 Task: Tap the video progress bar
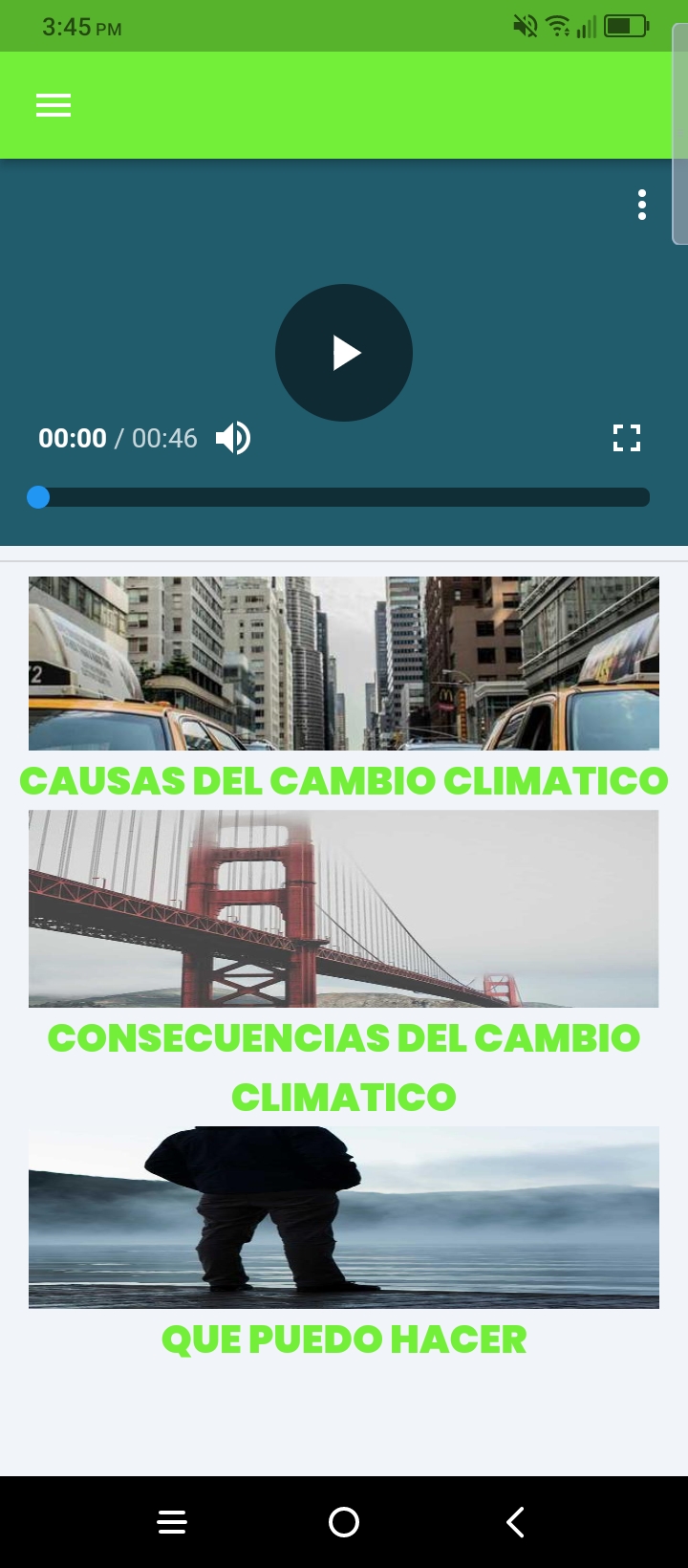point(344,497)
